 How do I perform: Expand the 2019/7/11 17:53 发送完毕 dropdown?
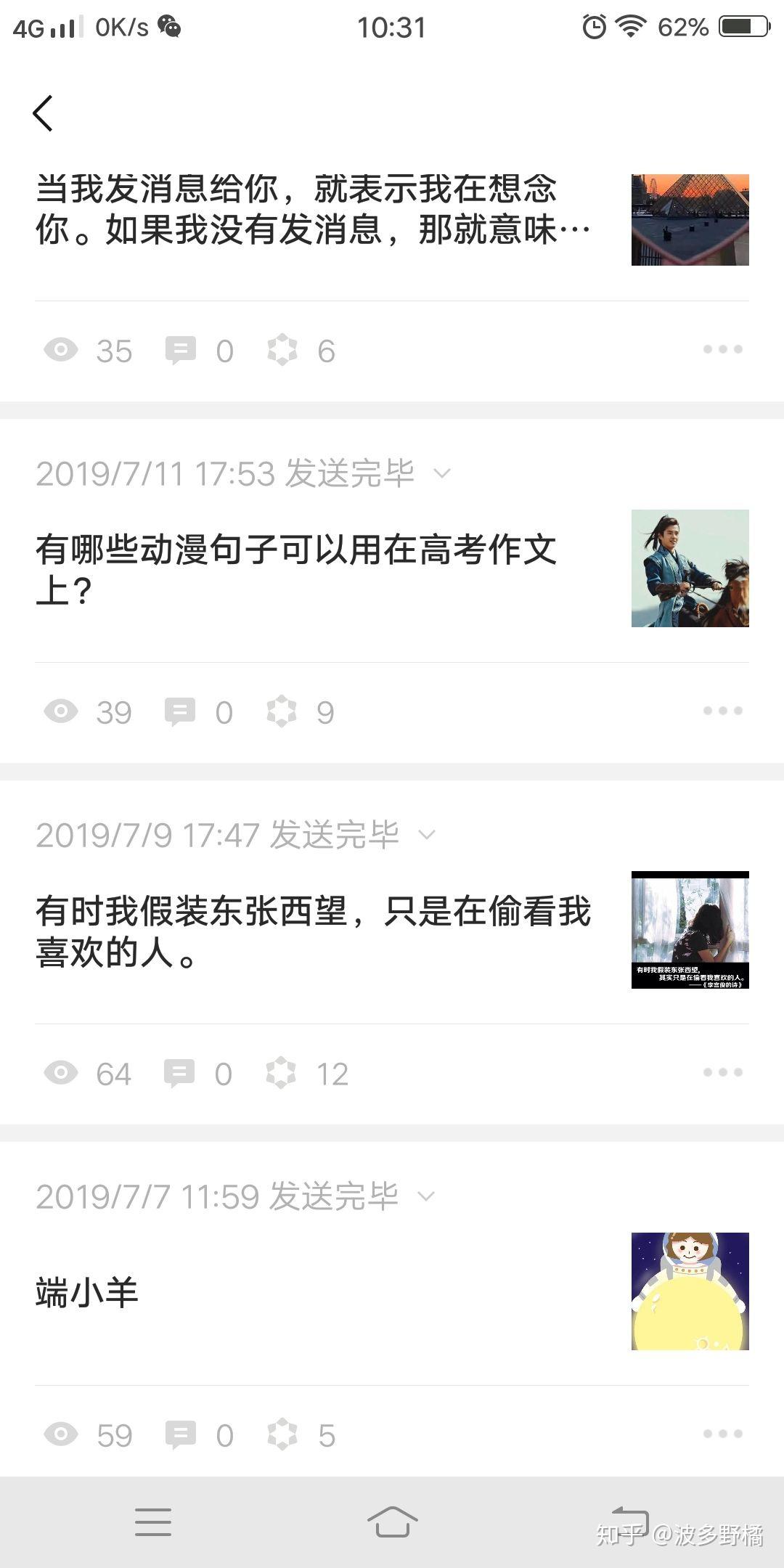pyautogui.click(x=441, y=474)
